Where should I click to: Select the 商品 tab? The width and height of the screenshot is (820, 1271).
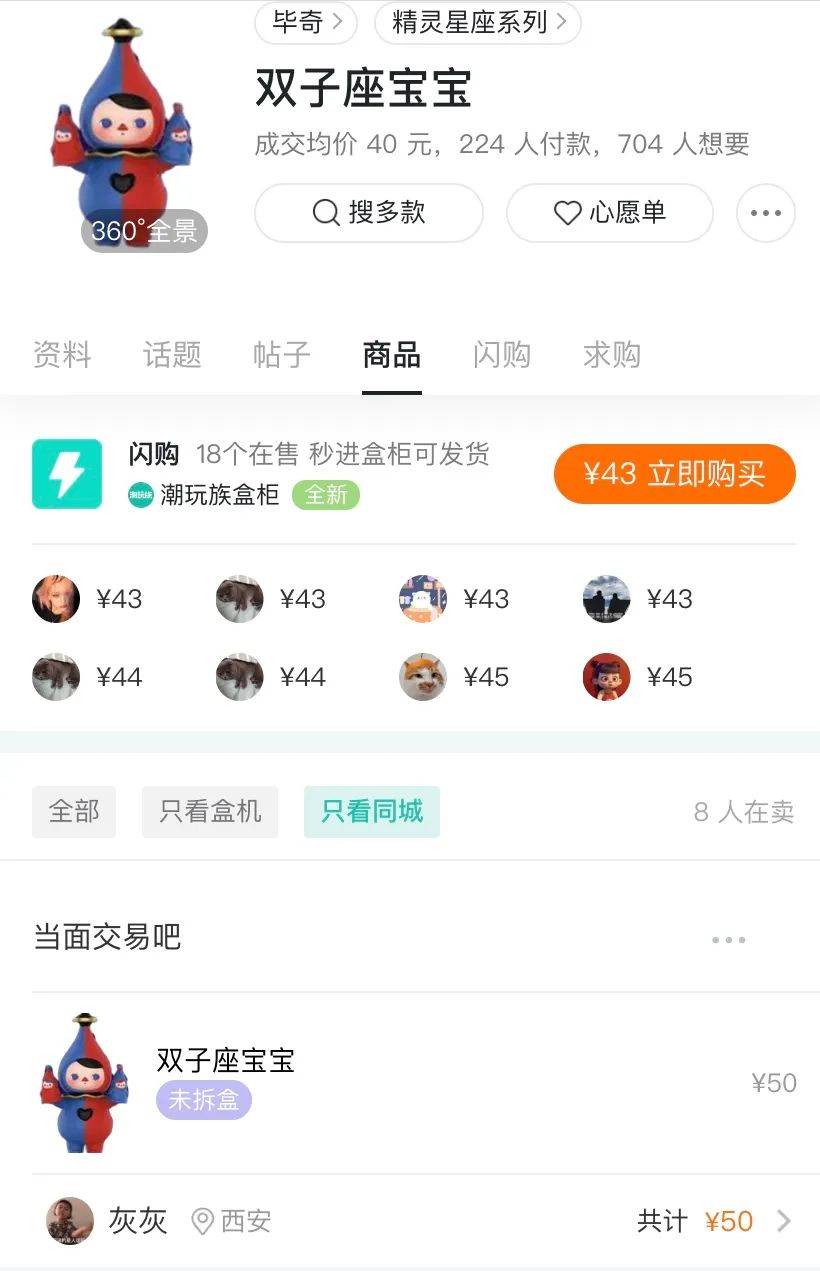coord(391,355)
